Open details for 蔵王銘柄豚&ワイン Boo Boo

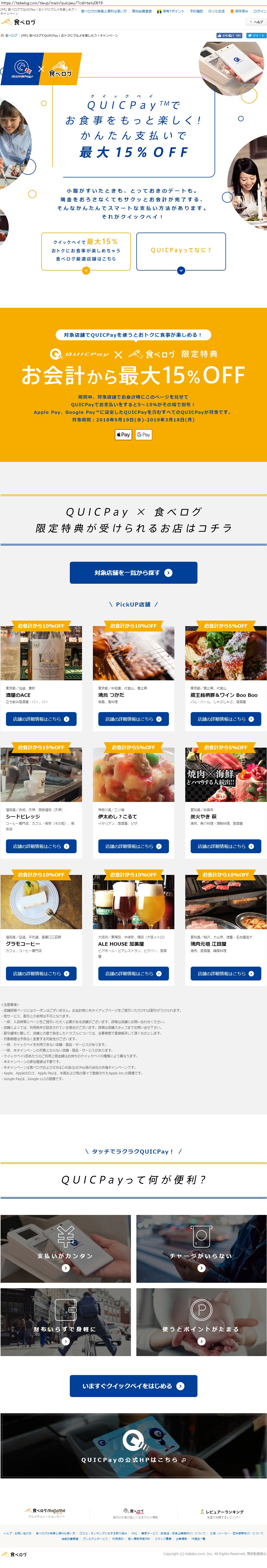(x=225, y=719)
